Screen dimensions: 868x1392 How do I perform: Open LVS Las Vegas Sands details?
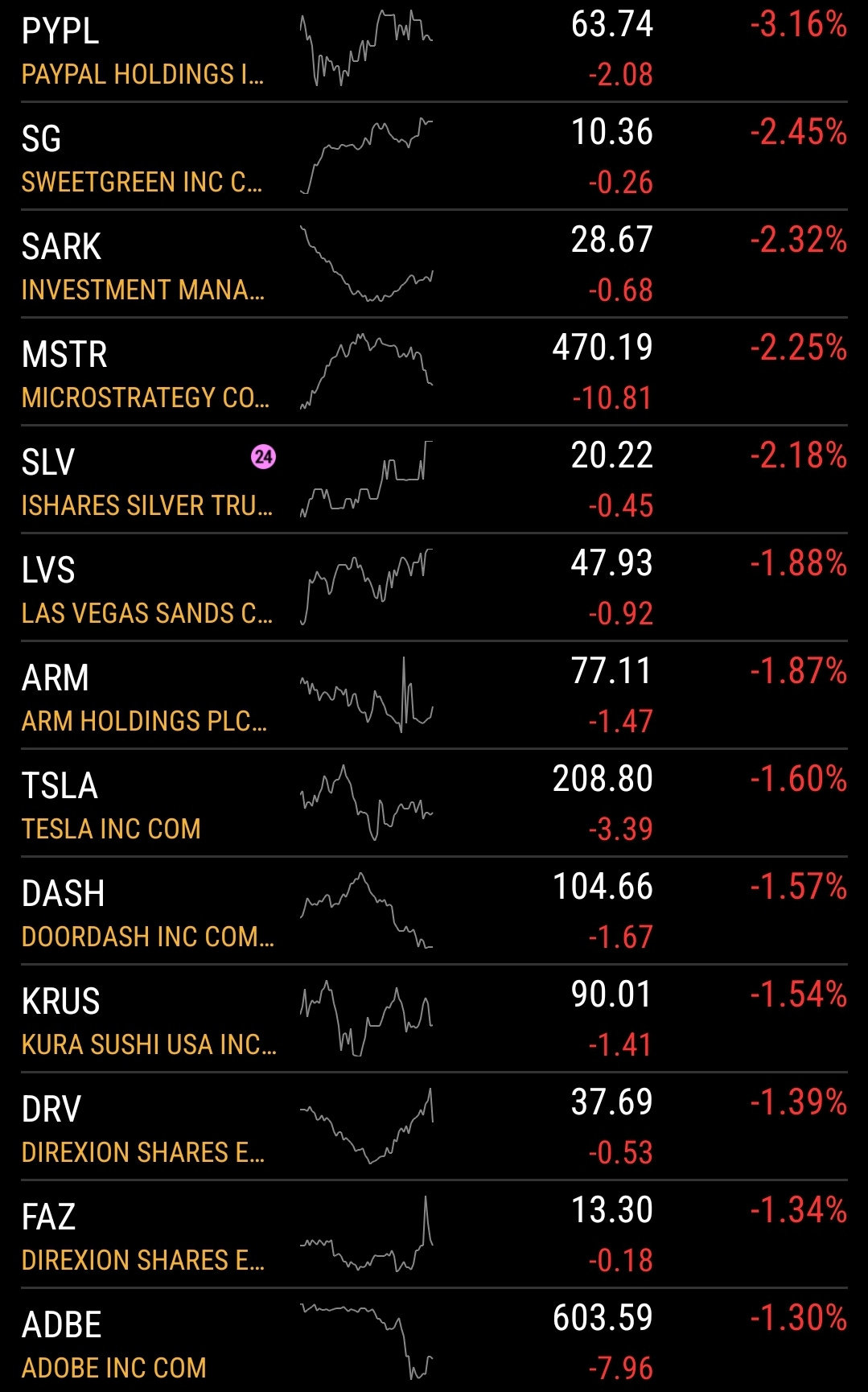click(434, 587)
